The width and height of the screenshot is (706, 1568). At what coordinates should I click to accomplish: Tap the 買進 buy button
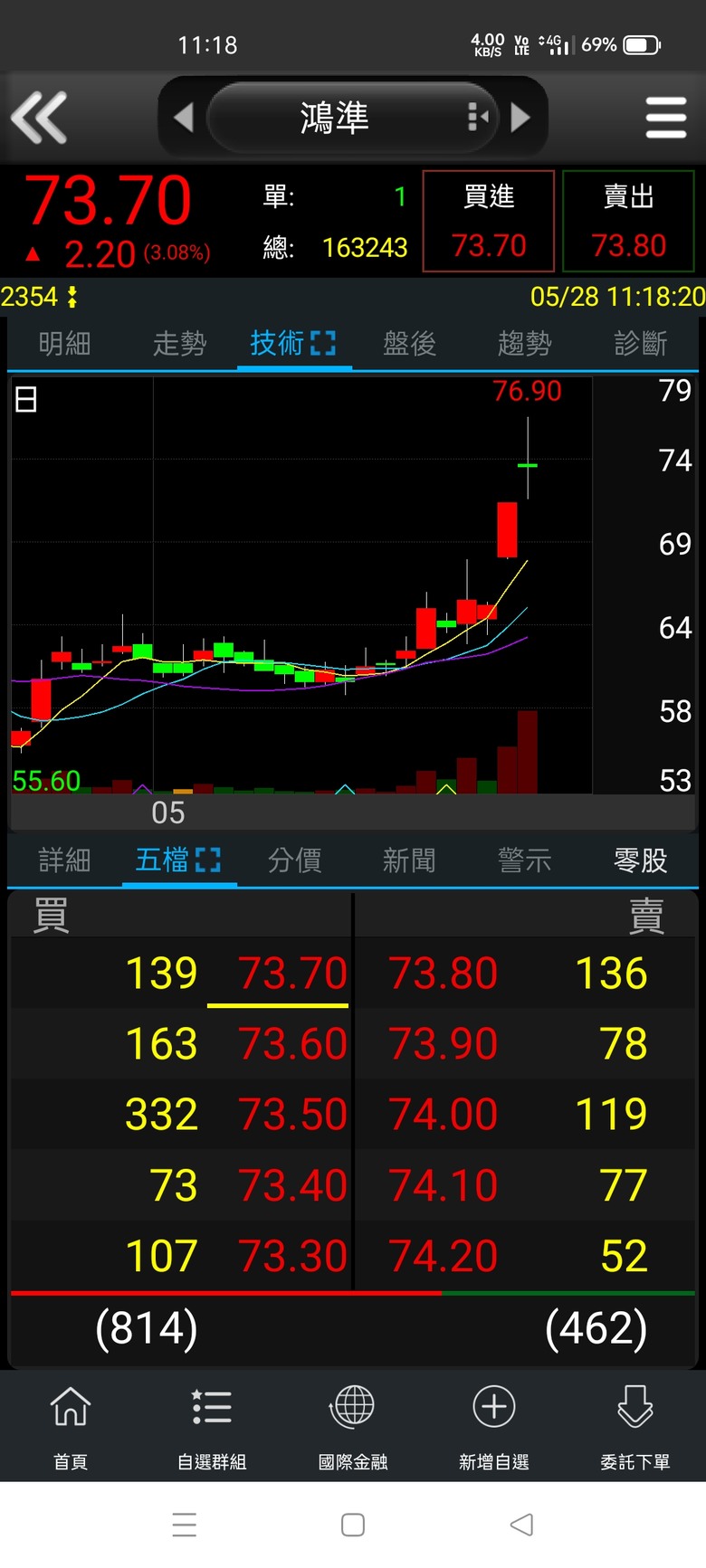tap(489, 221)
